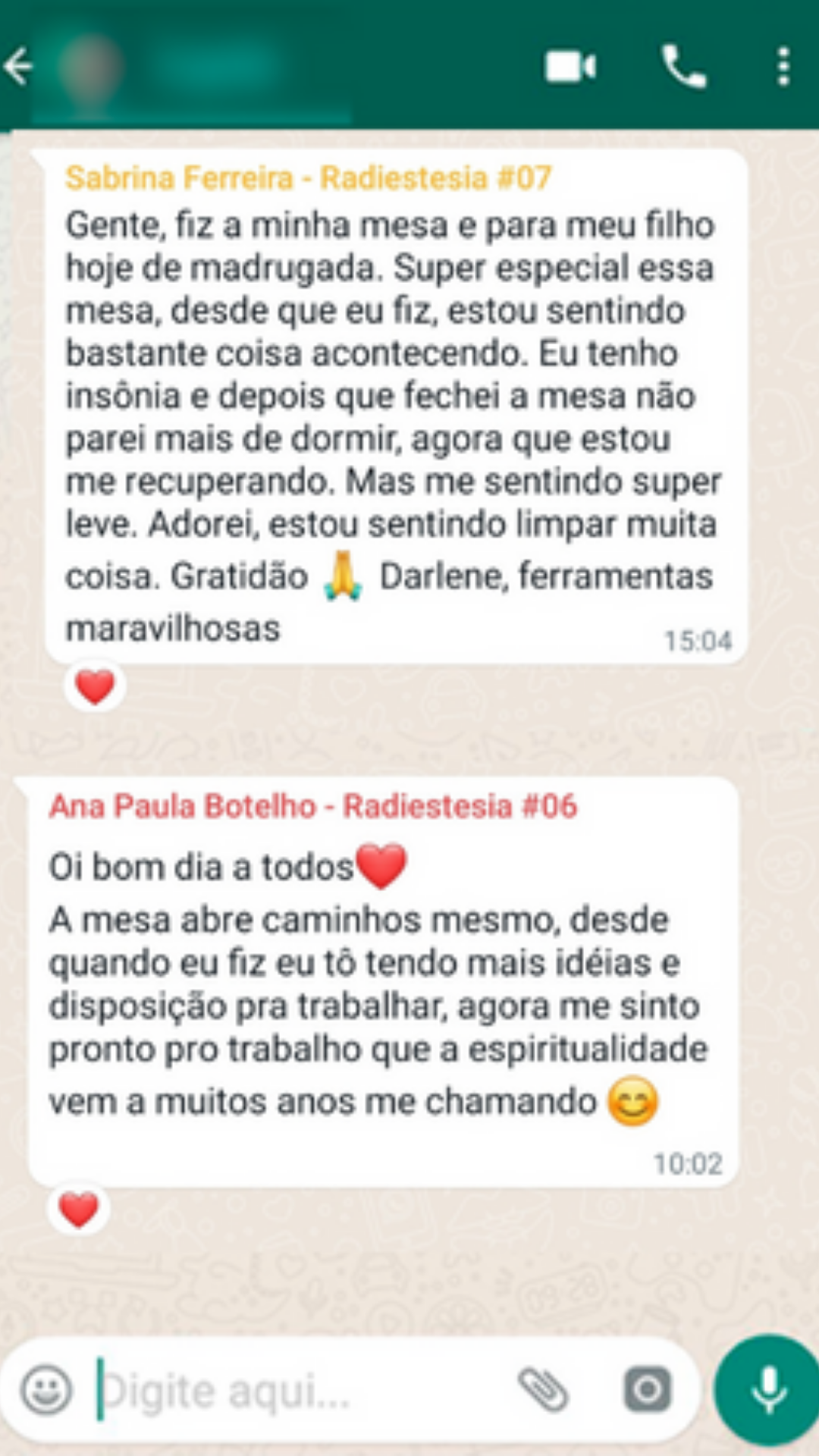Screen dimensions: 819x1456
Task: Open the emoji picker
Action: click(x=47, y=1390)
